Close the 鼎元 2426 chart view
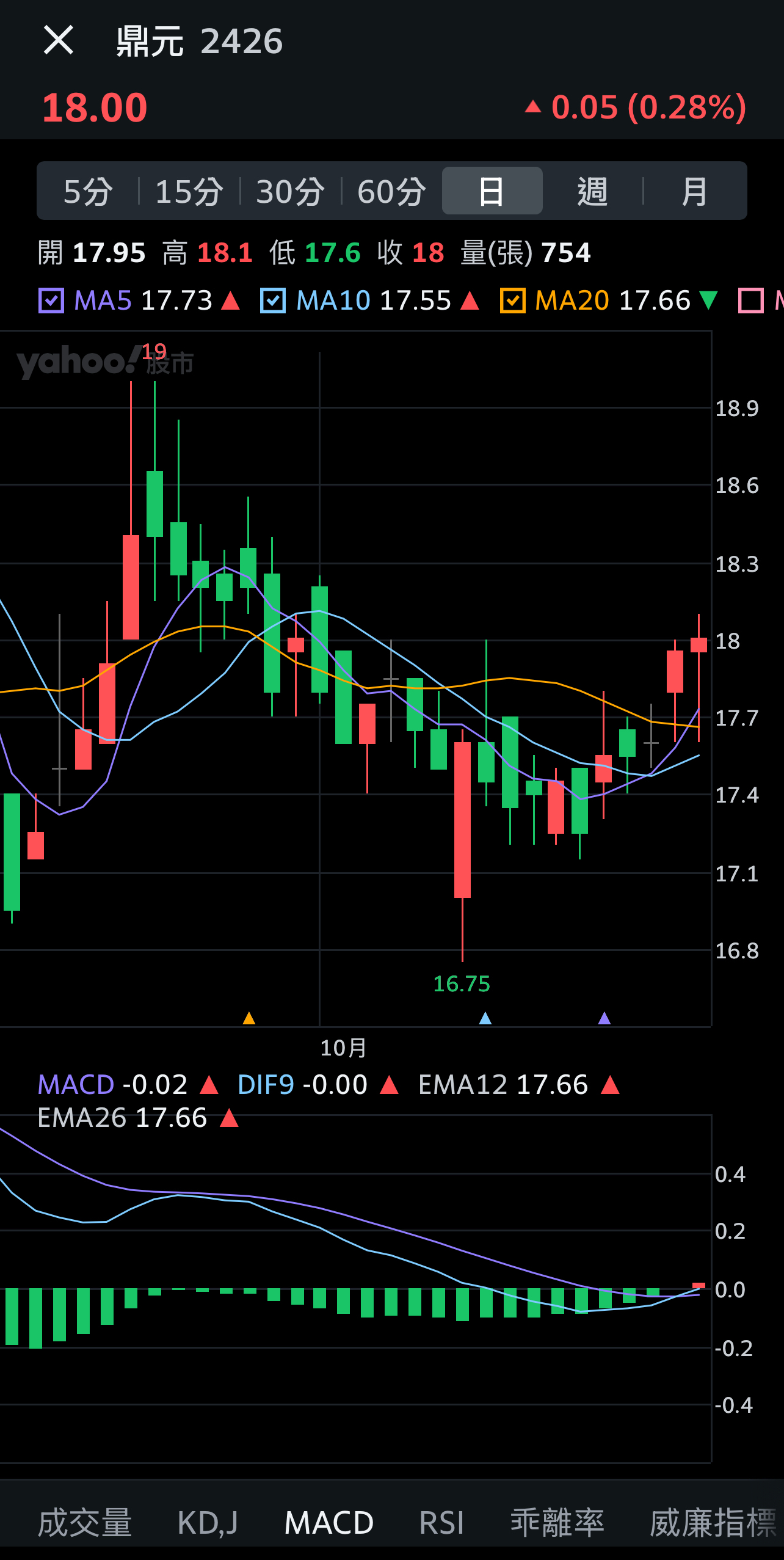Viewport: 784px width, 1560px height. pyautogui.click(x=59, y=41)
